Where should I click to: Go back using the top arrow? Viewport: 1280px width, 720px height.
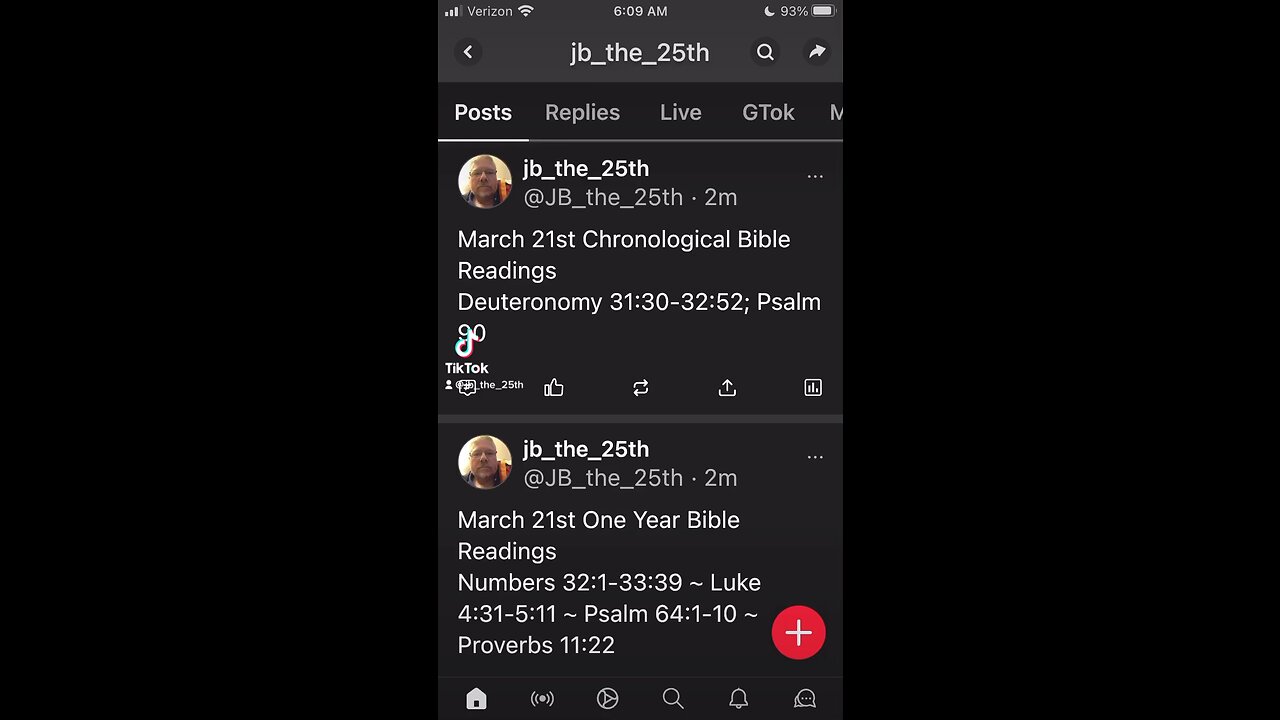coord(468,52)
